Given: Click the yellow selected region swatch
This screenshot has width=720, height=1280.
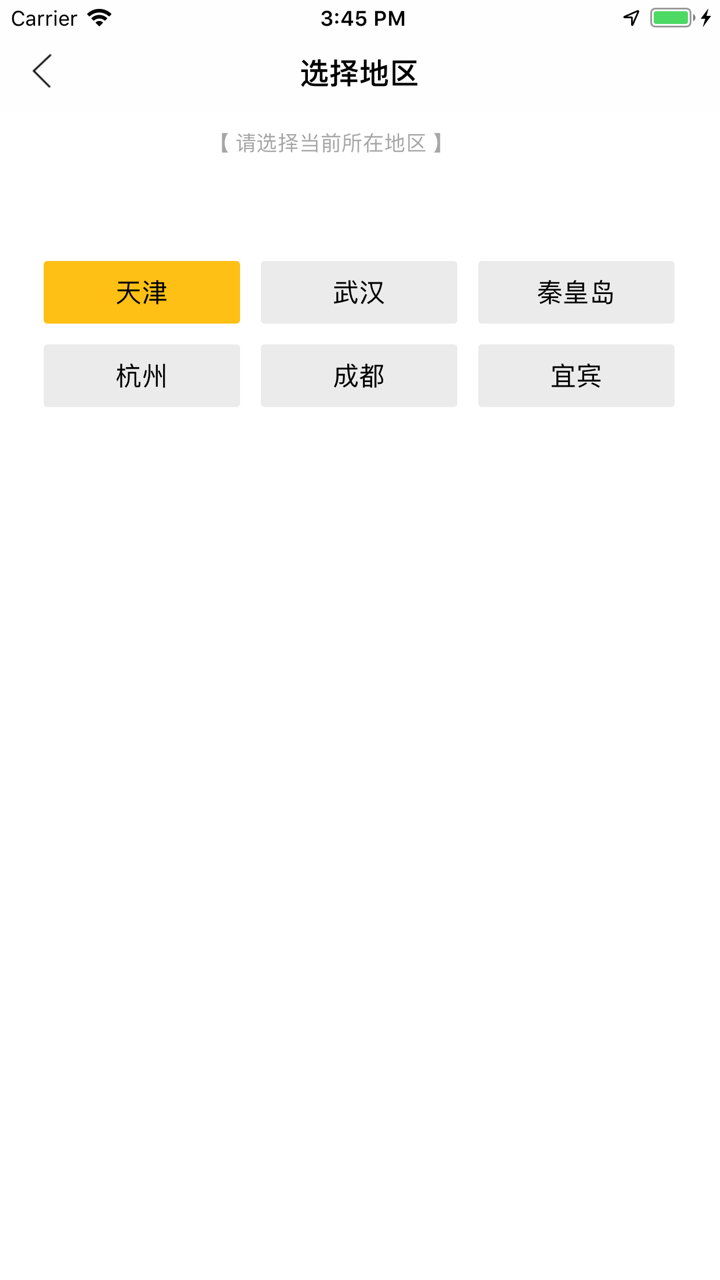Looking at the screenshot, I should 141,292.
